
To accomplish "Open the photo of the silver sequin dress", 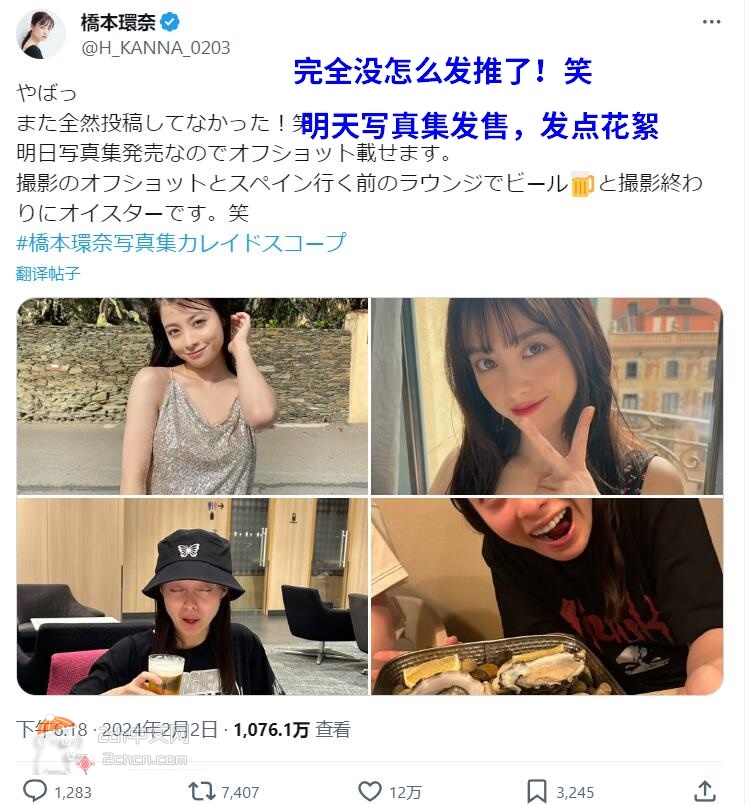I will pyautogui.click(x=193, y=396).
